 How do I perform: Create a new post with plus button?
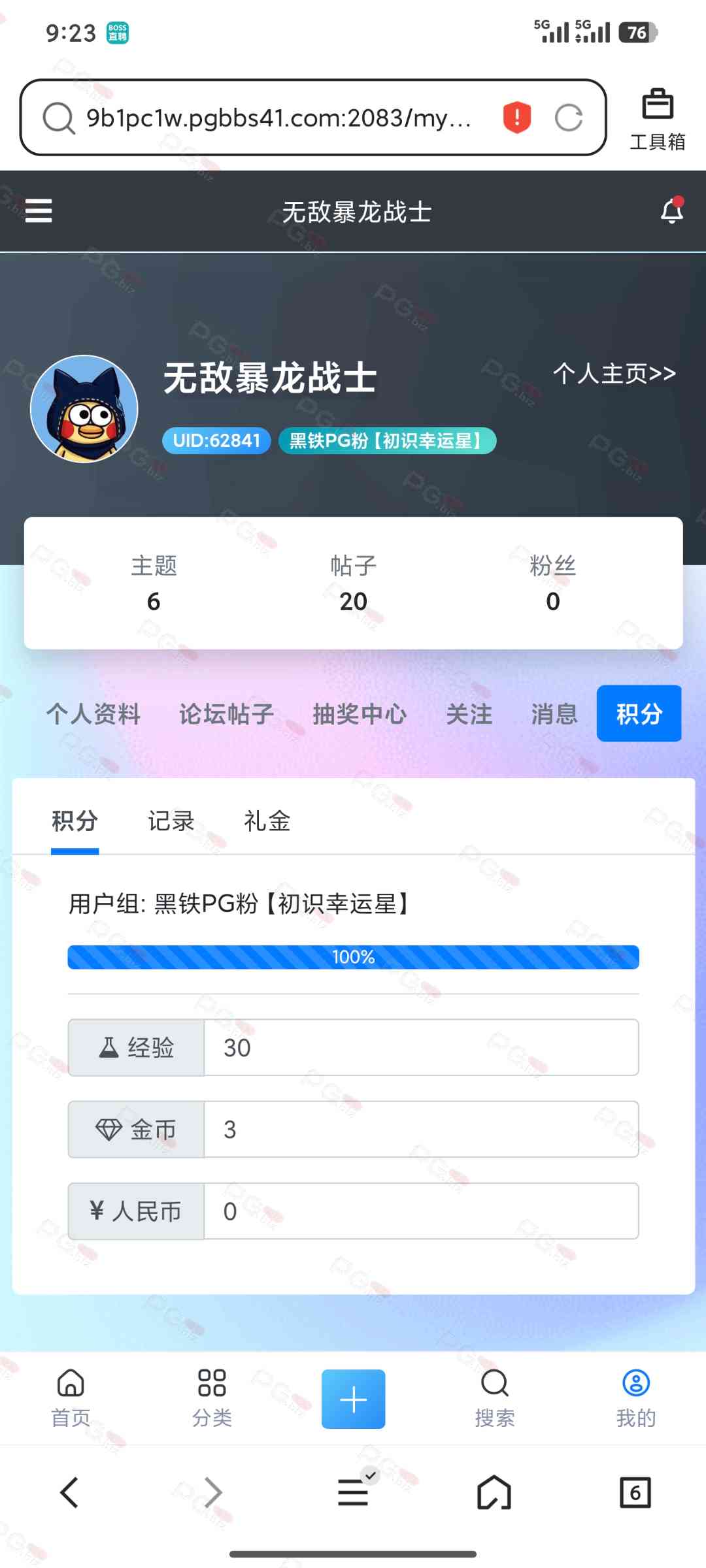[x=353, y=1399]
